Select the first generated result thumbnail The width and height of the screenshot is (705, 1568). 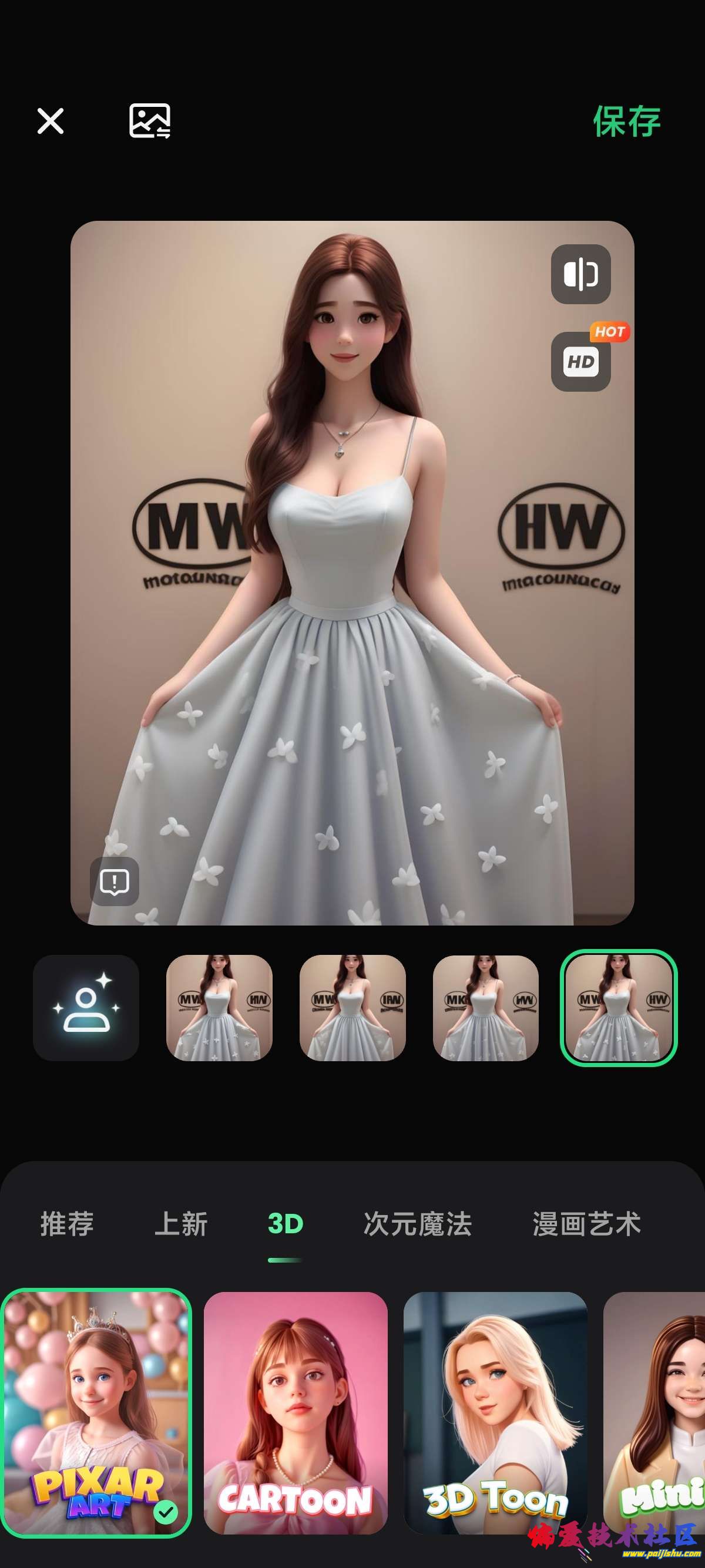click(x=219, y=1007)
